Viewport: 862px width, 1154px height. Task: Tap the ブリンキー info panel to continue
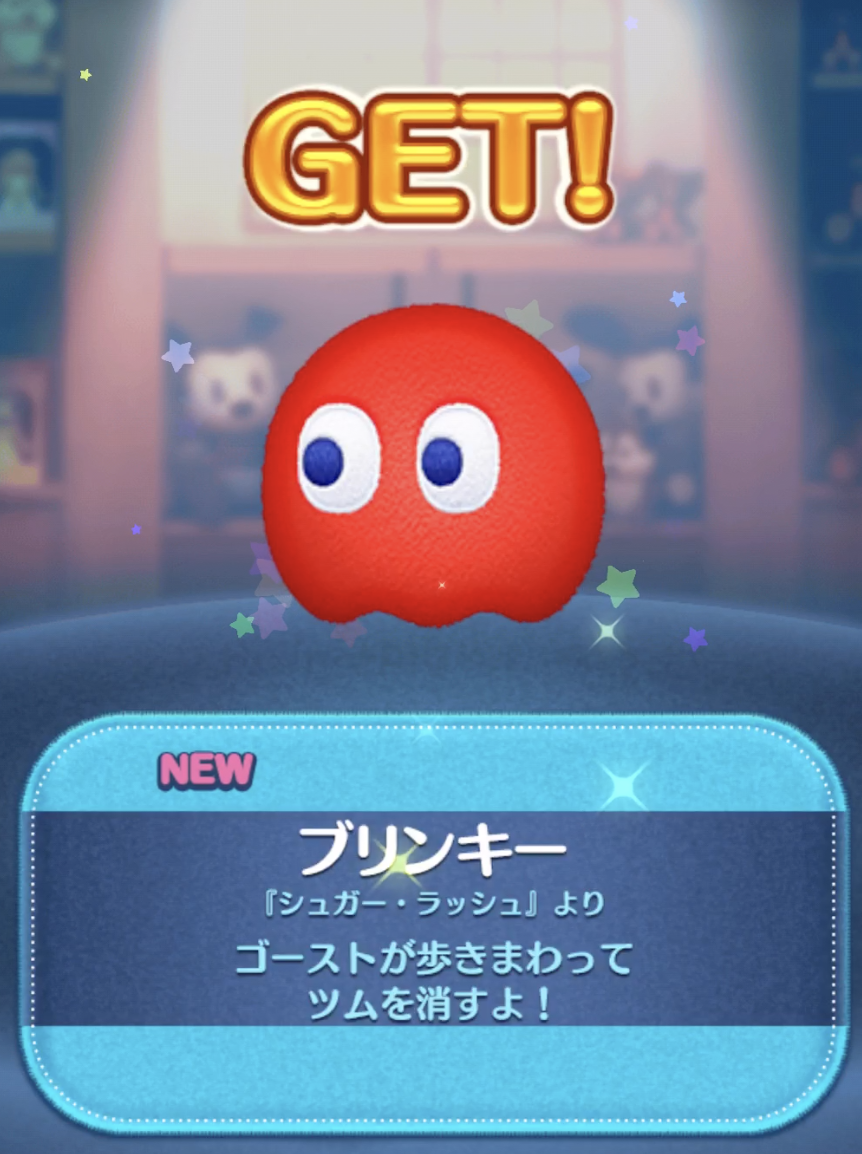(x=432, y=918)
